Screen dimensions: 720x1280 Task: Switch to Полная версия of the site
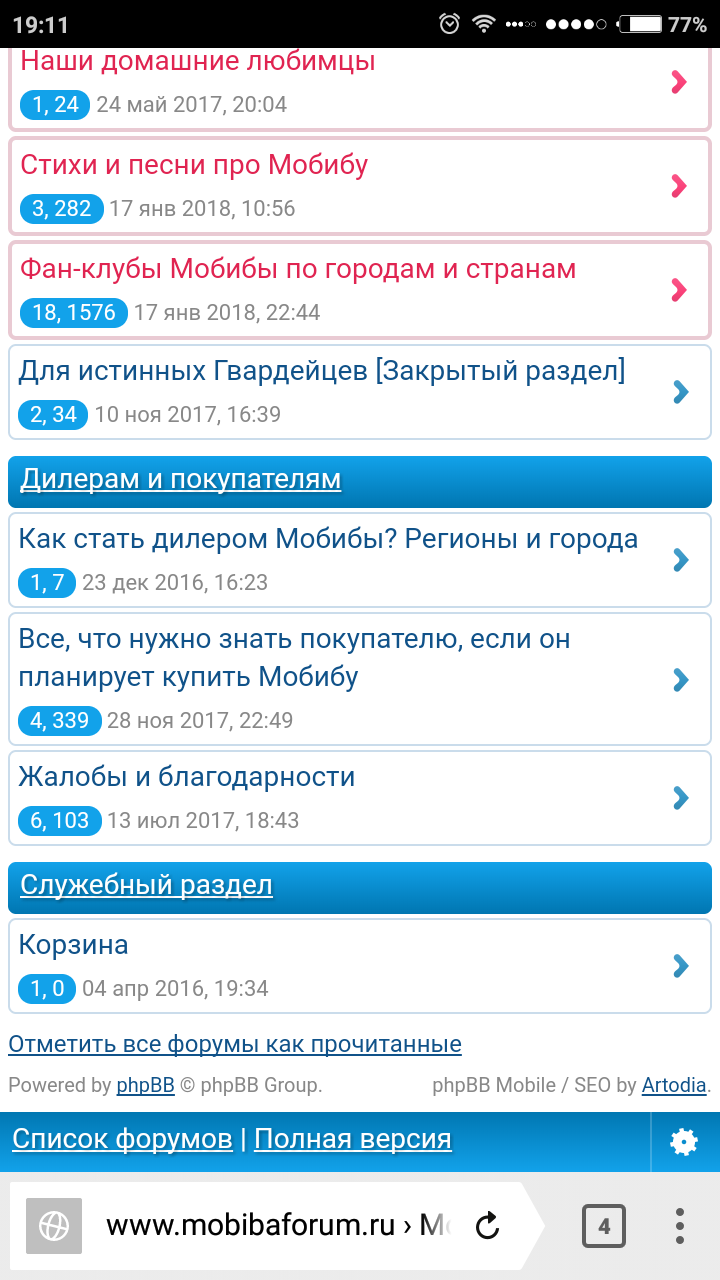353,1139
